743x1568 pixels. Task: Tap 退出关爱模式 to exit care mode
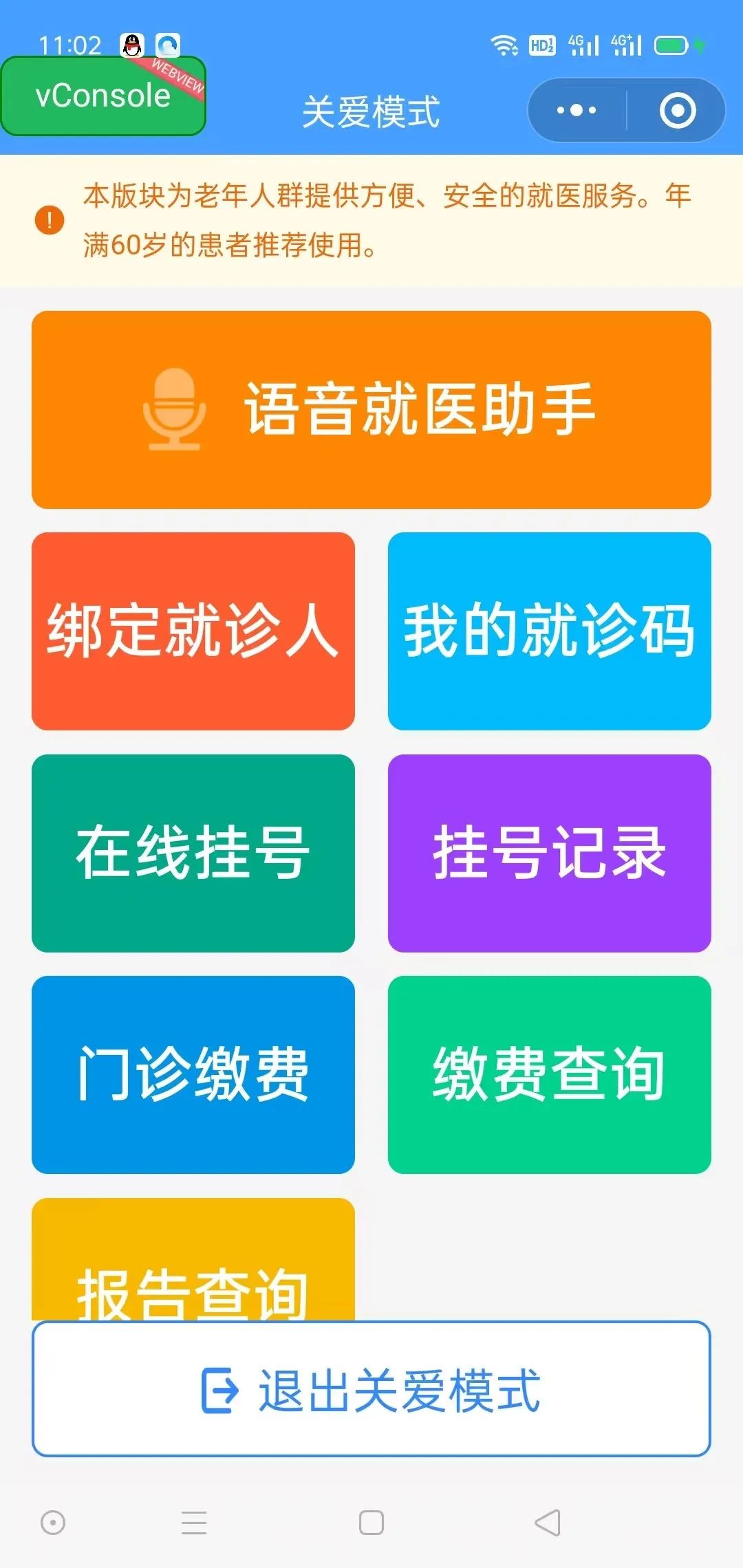click(x=371, y=1389)
